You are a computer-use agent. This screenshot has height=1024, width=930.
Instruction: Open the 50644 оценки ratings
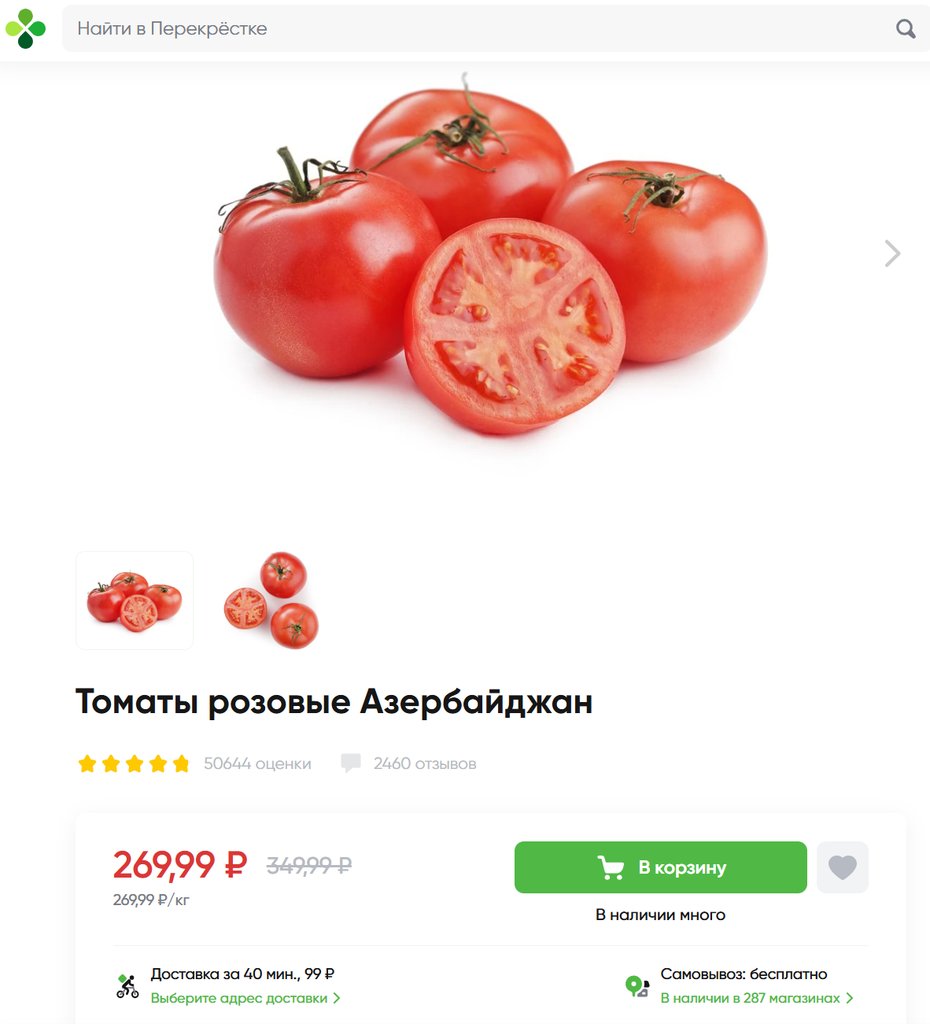257,764
